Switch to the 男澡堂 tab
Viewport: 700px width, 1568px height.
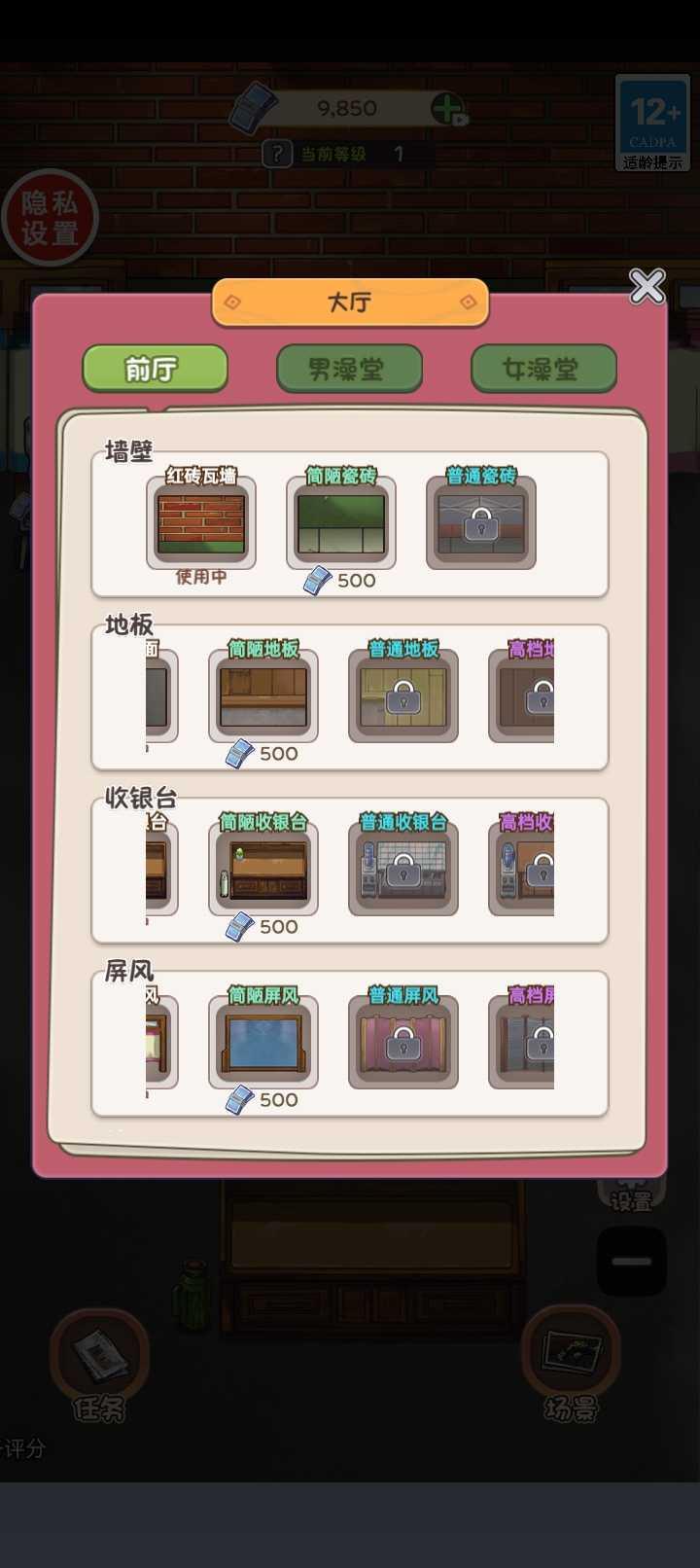349,369
